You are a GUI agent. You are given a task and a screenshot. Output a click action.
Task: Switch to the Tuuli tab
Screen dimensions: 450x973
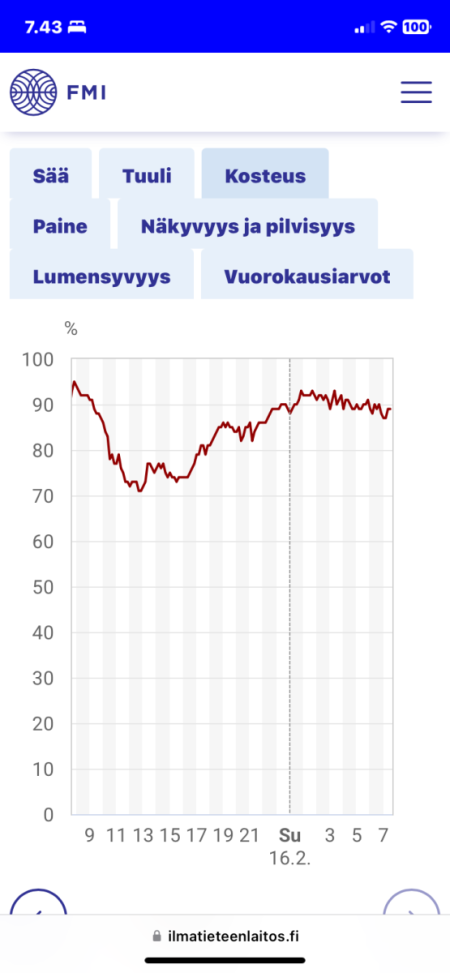click(146, 175)
